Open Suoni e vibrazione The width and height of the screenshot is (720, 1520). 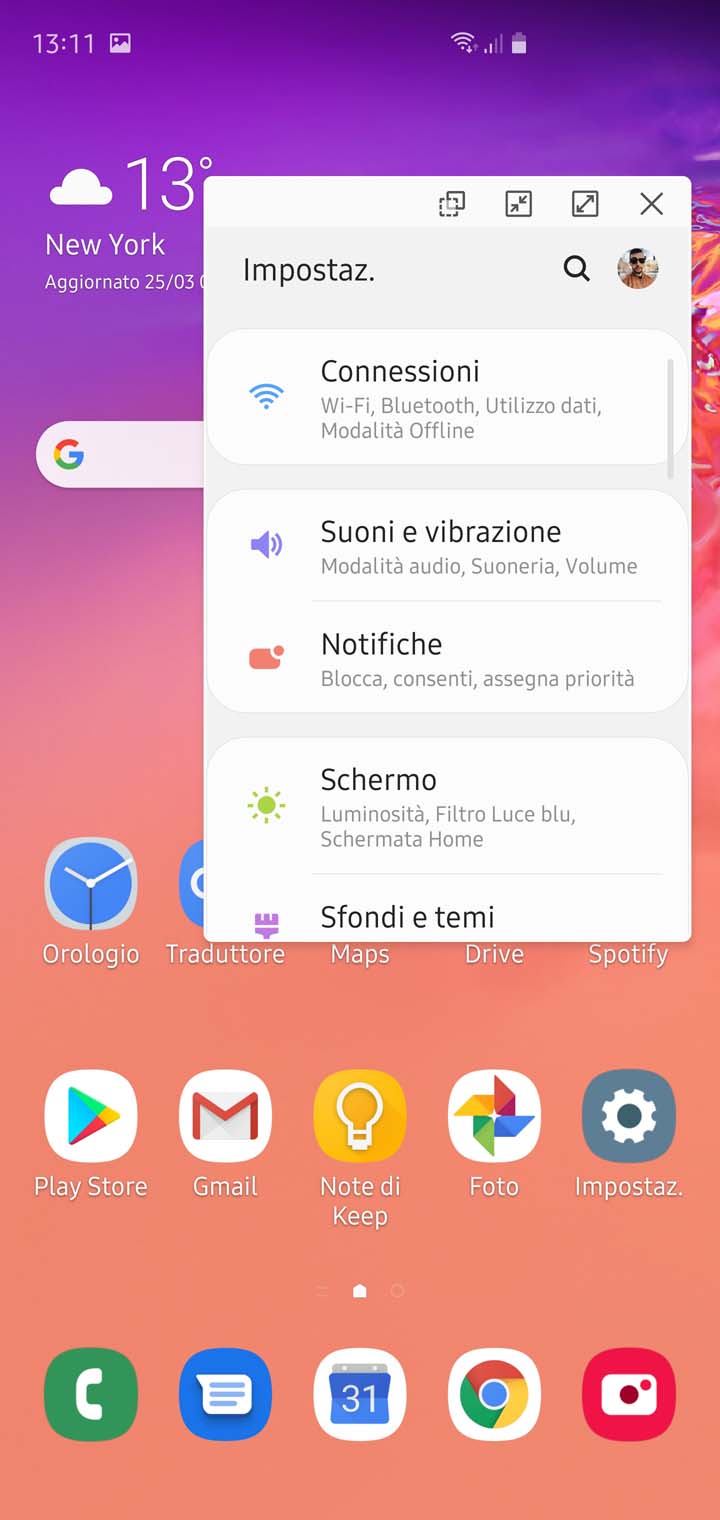pos(446,545)
